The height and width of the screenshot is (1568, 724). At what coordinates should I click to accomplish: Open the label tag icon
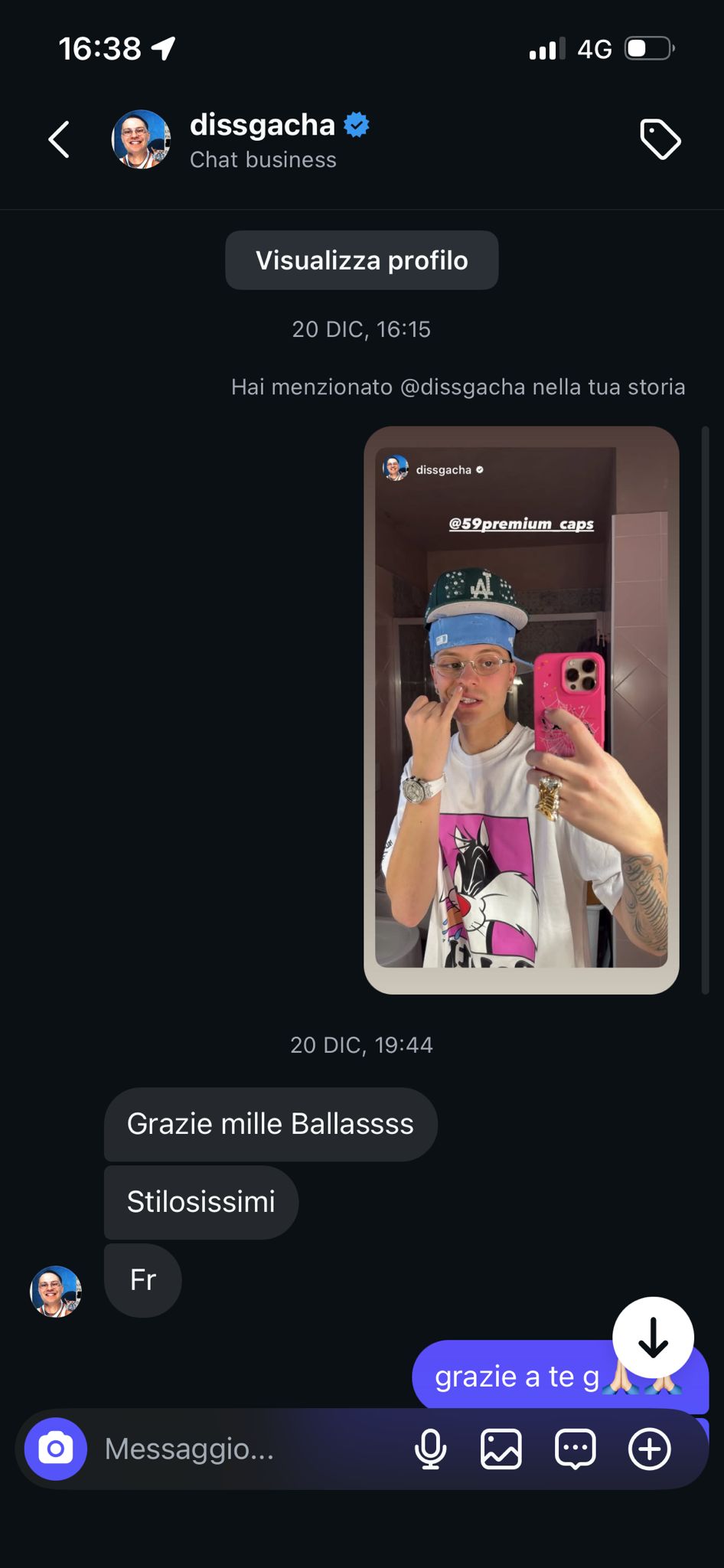pos(660,139)
